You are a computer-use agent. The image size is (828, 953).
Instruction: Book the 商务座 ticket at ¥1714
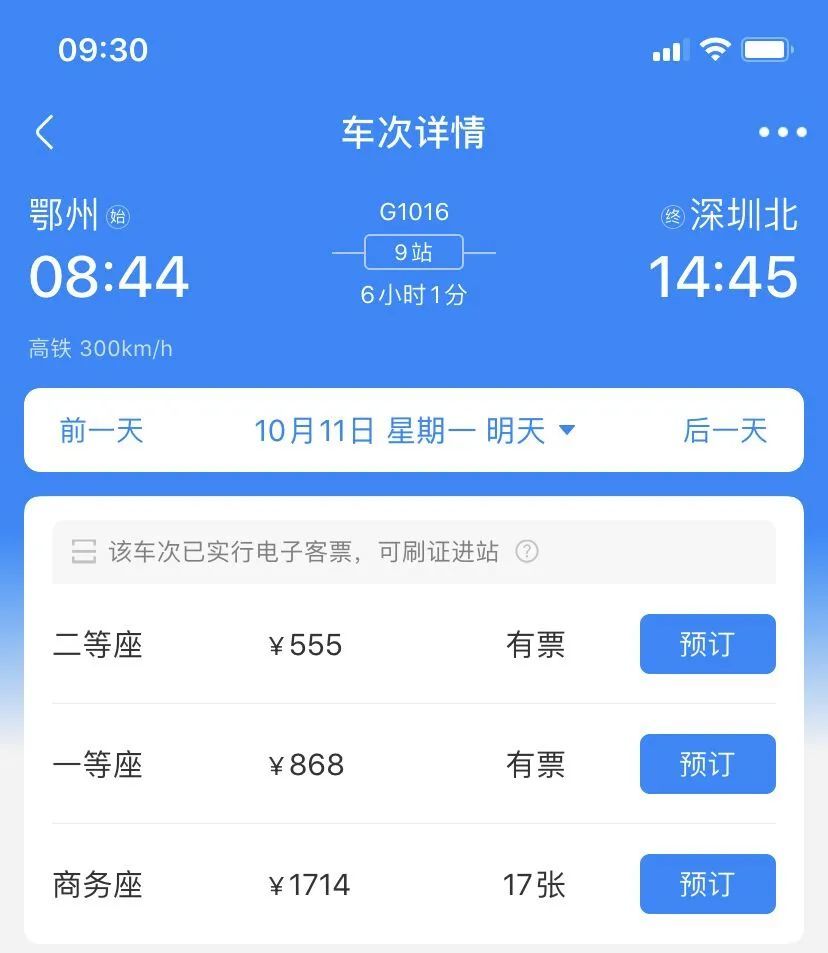coord(707,885)
